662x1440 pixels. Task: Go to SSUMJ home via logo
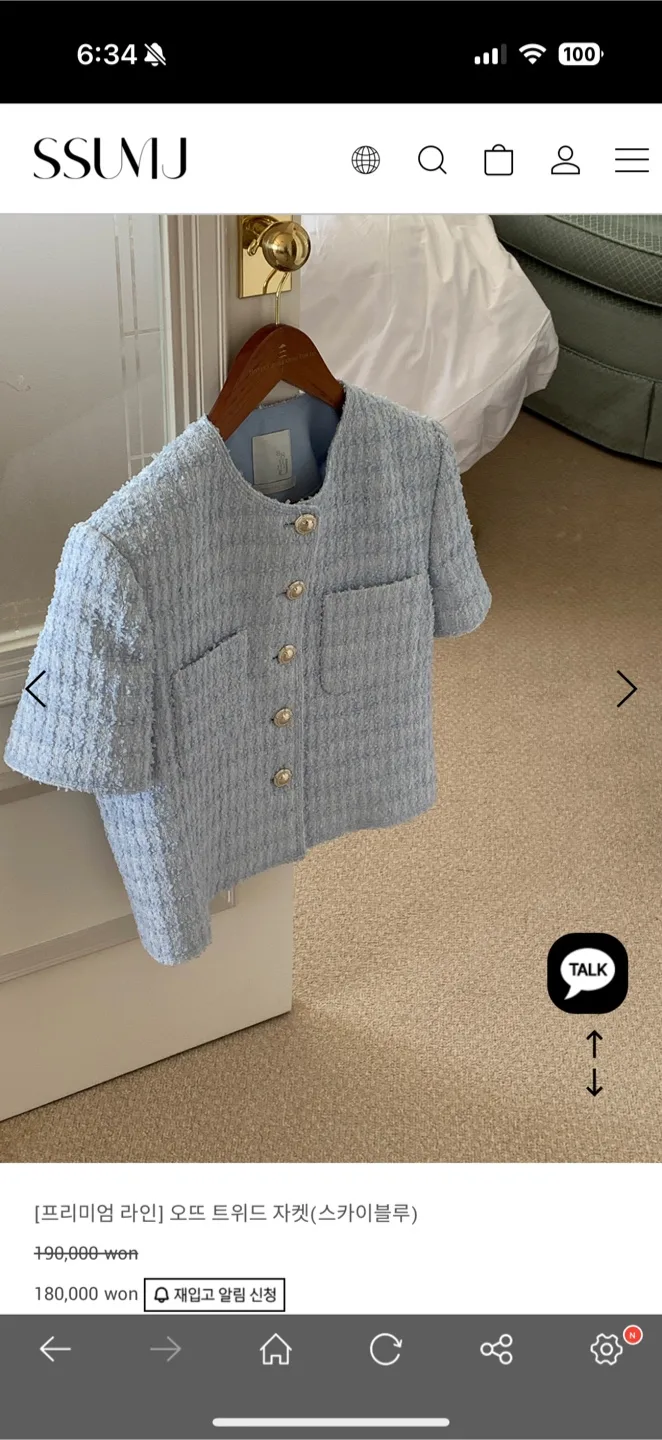(x=110, y=159)
